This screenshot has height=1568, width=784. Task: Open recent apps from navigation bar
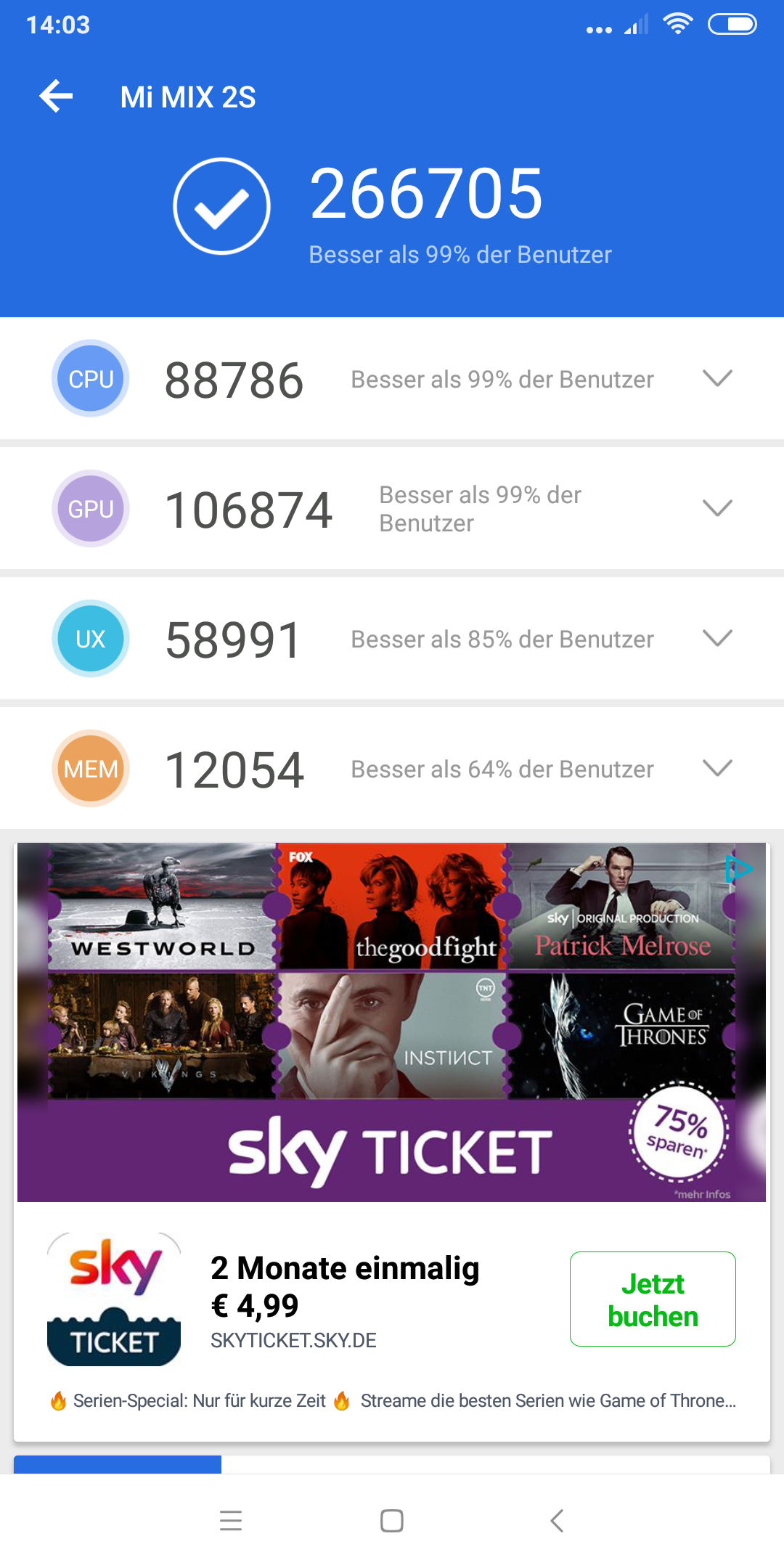click(x=231, y=1520)
